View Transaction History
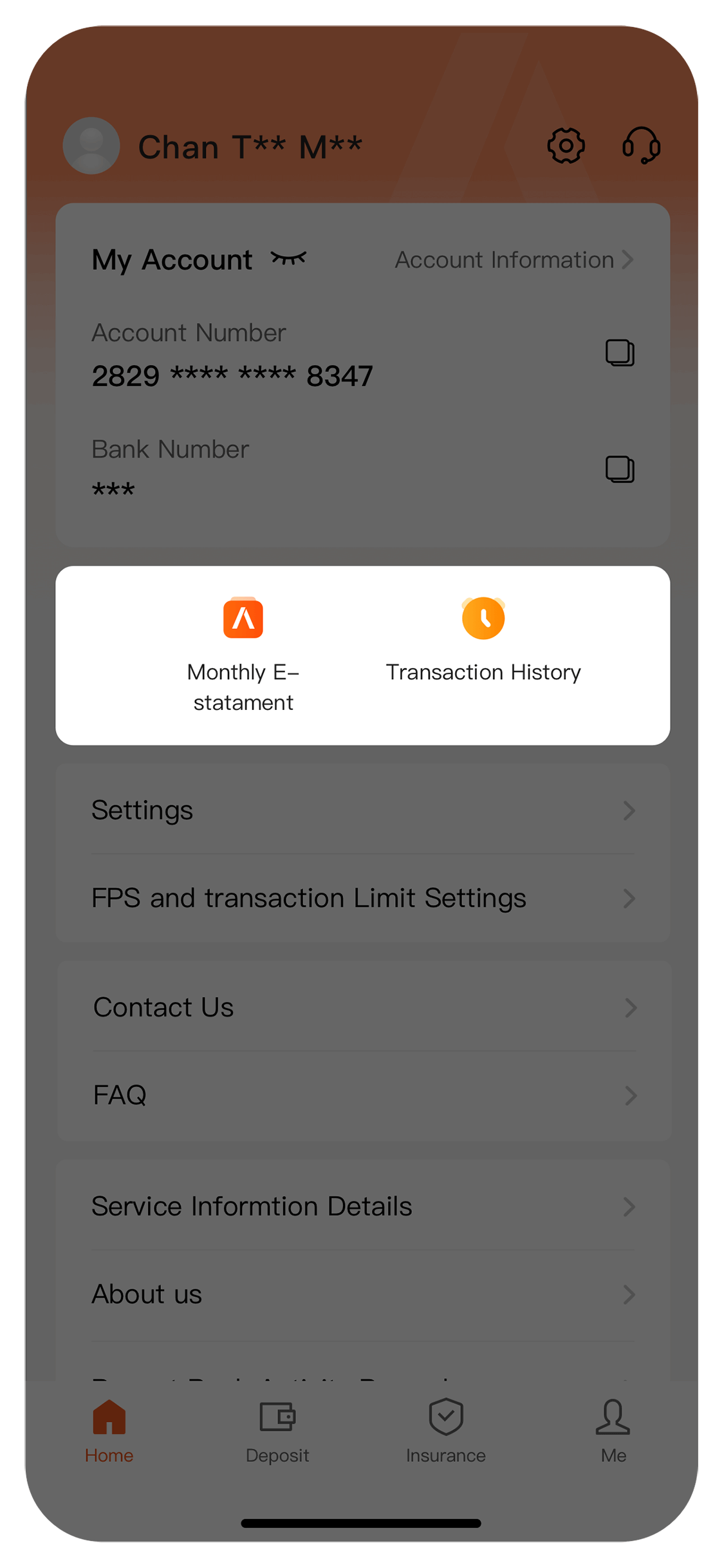The width and height of the screenshot is (724, 1568). (483, 640)
